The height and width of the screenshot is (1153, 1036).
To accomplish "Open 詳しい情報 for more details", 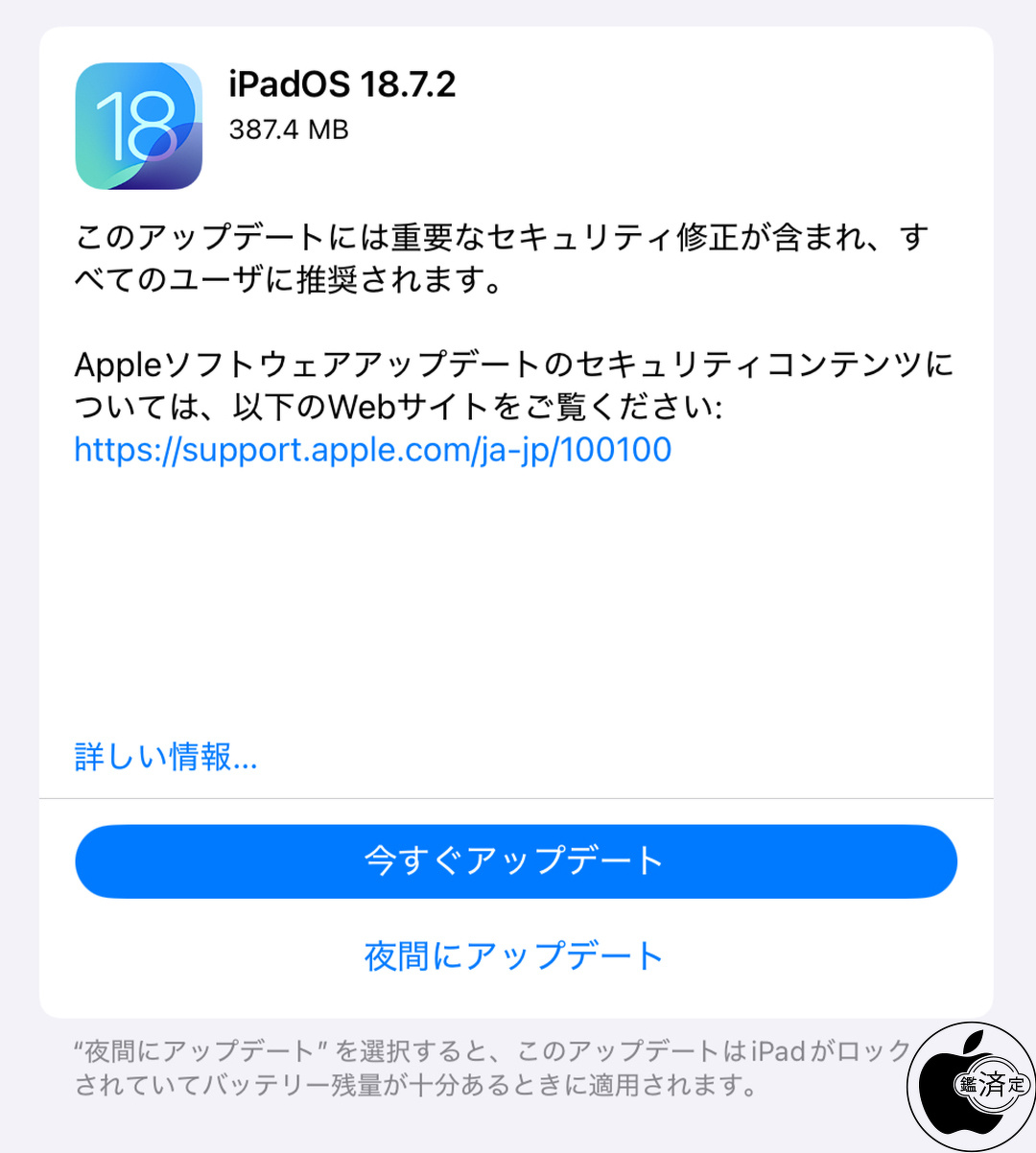I will click(x=166, y=757).
